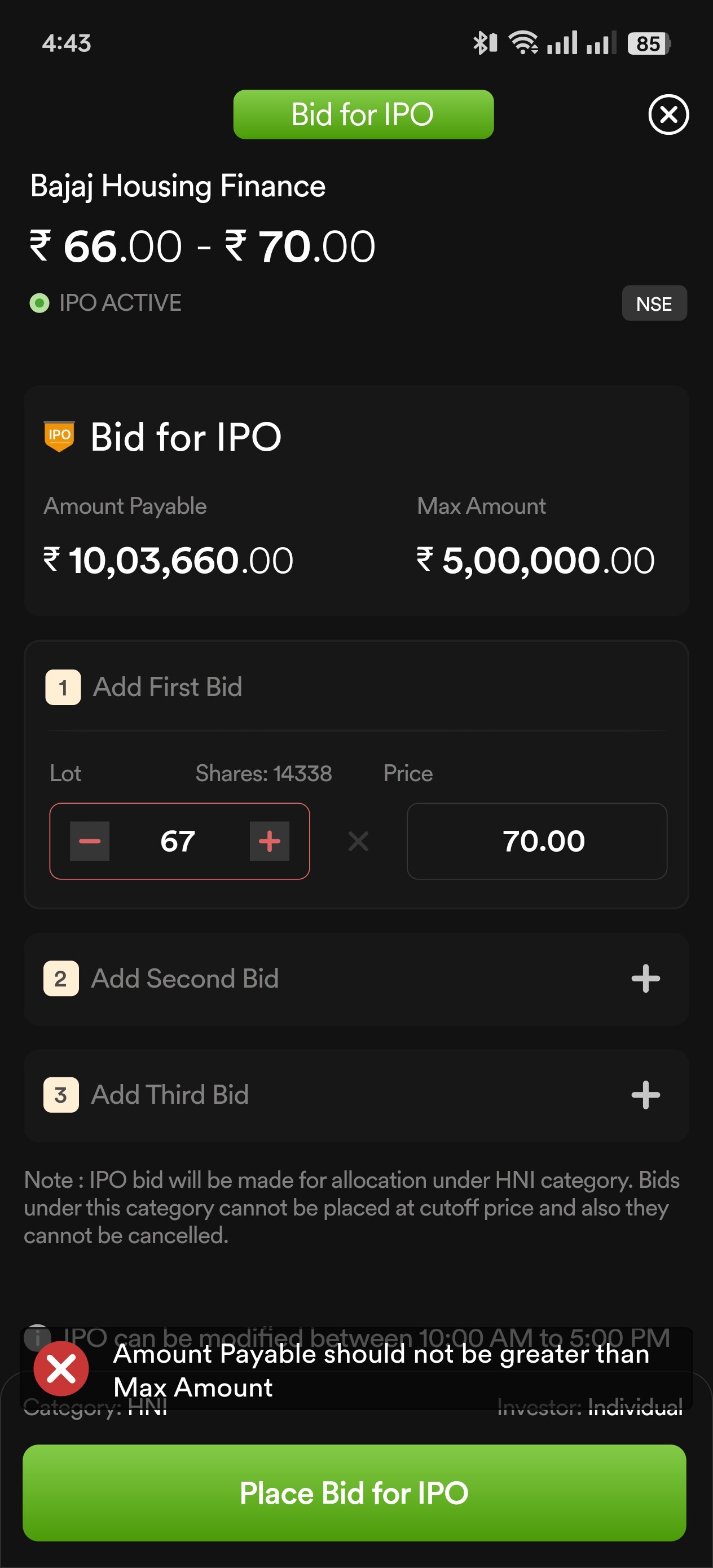Edit the bid price field showing 70.00
The height and width of the screenshot is (1568, 713).
pyautogui.click(x=536, y=840)
